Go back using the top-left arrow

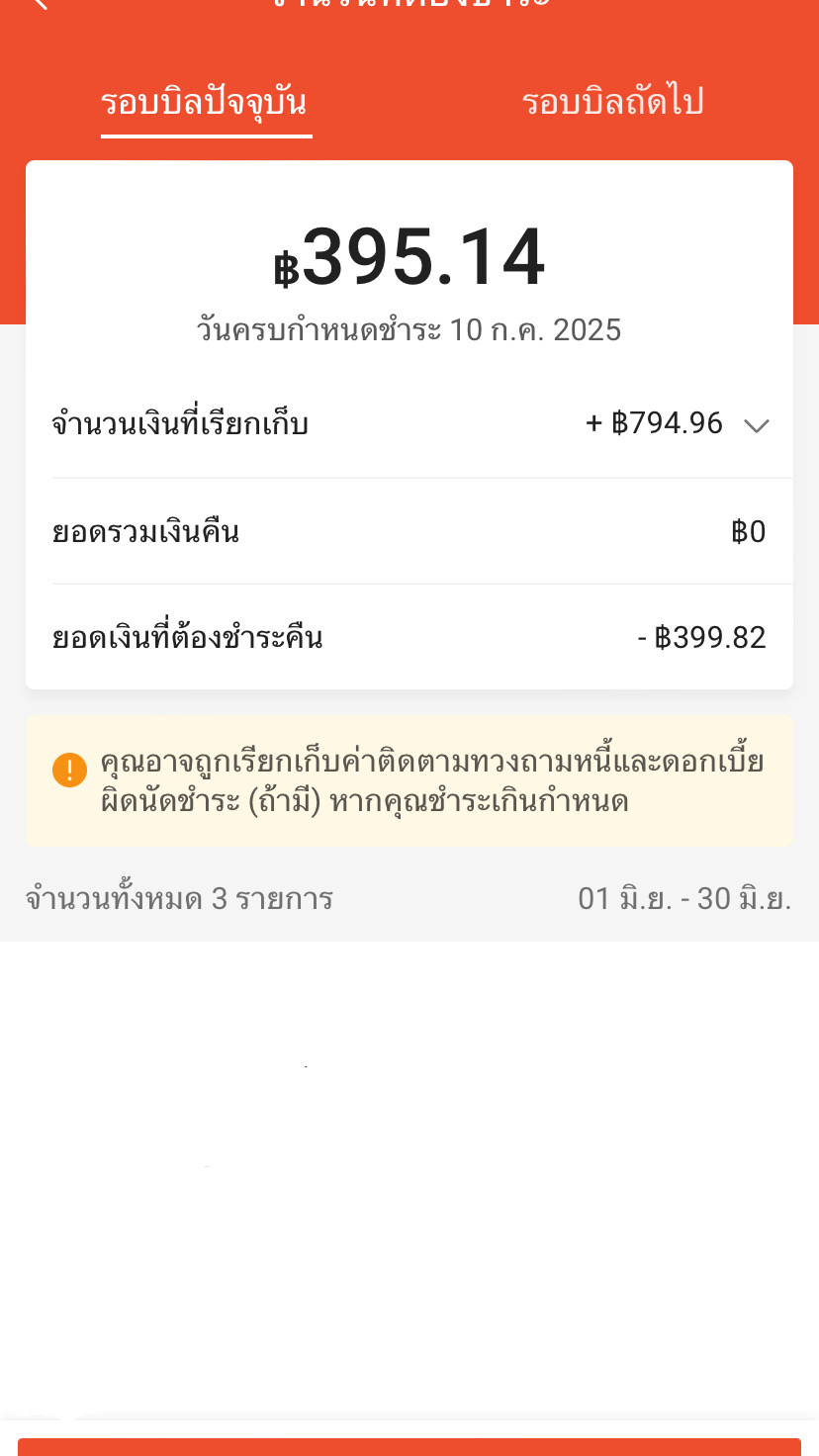[40, 4]
